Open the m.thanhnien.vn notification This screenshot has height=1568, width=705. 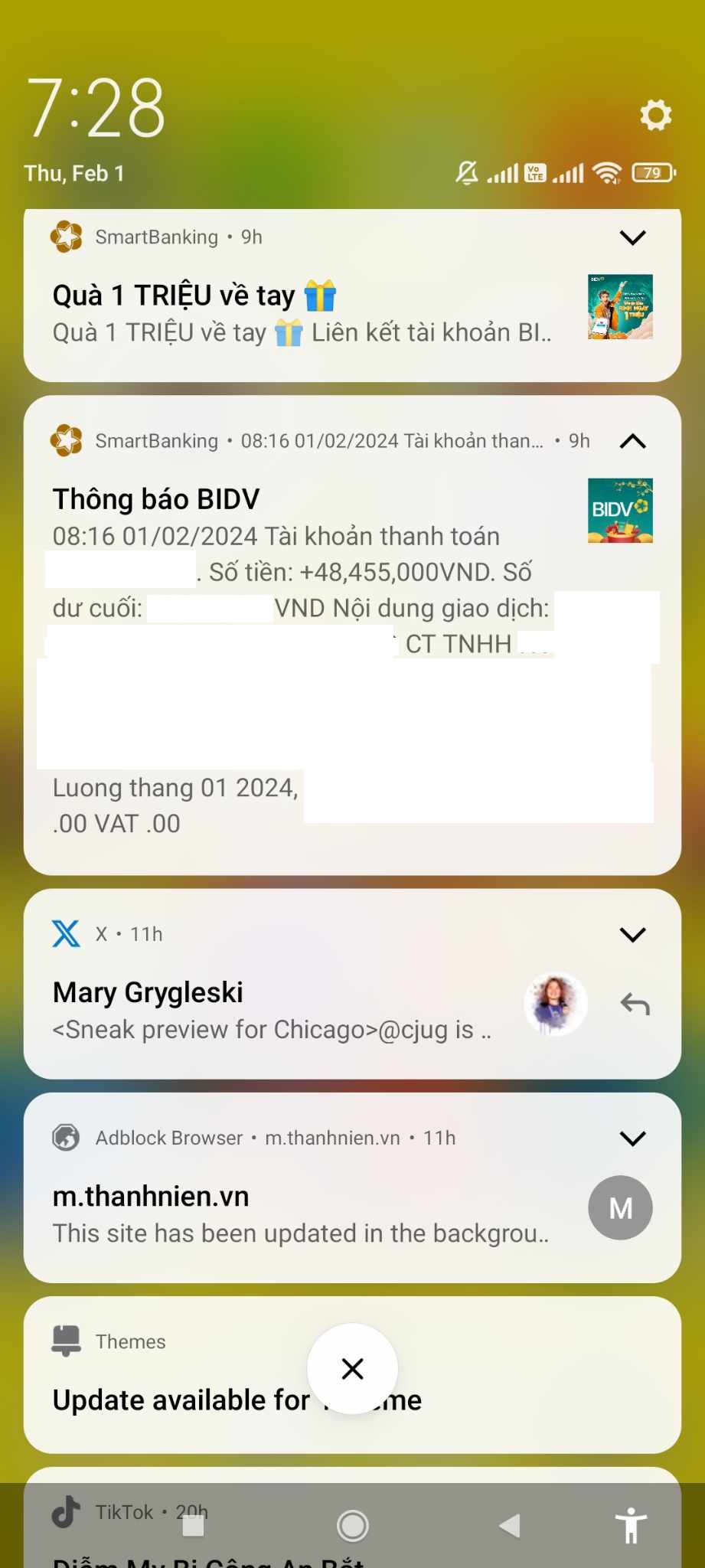click(x=352, y=1187)
